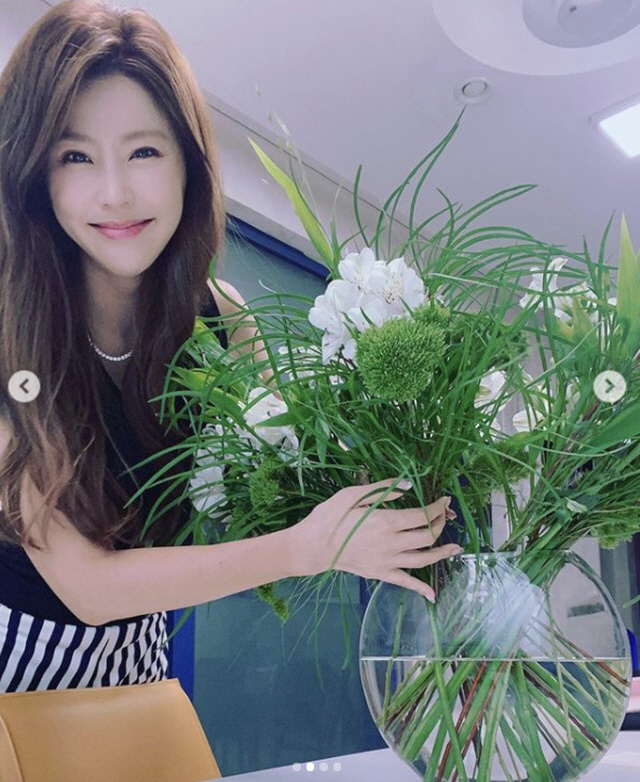Go to the next photo in carousel

click(609, 386)
